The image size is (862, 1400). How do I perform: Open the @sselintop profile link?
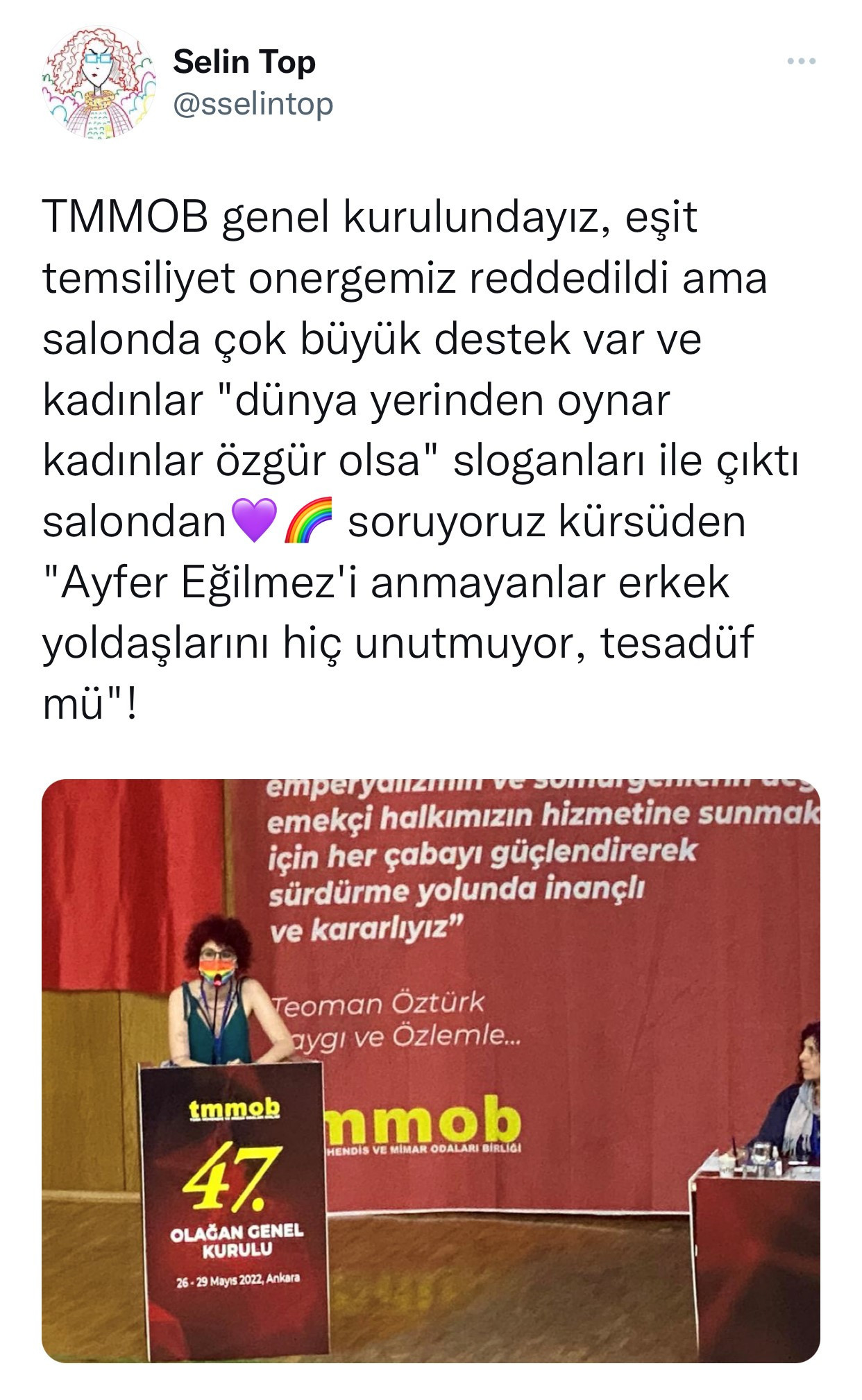253,104
